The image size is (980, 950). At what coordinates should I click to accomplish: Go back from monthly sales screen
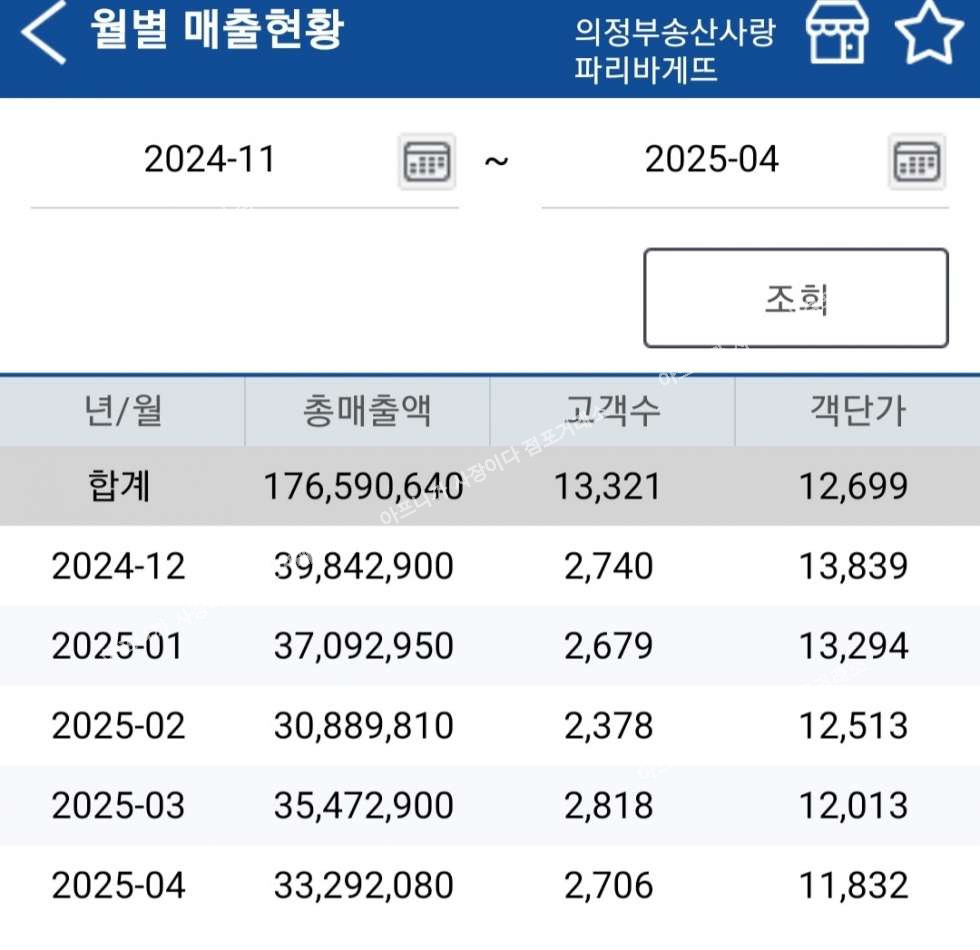44,34
